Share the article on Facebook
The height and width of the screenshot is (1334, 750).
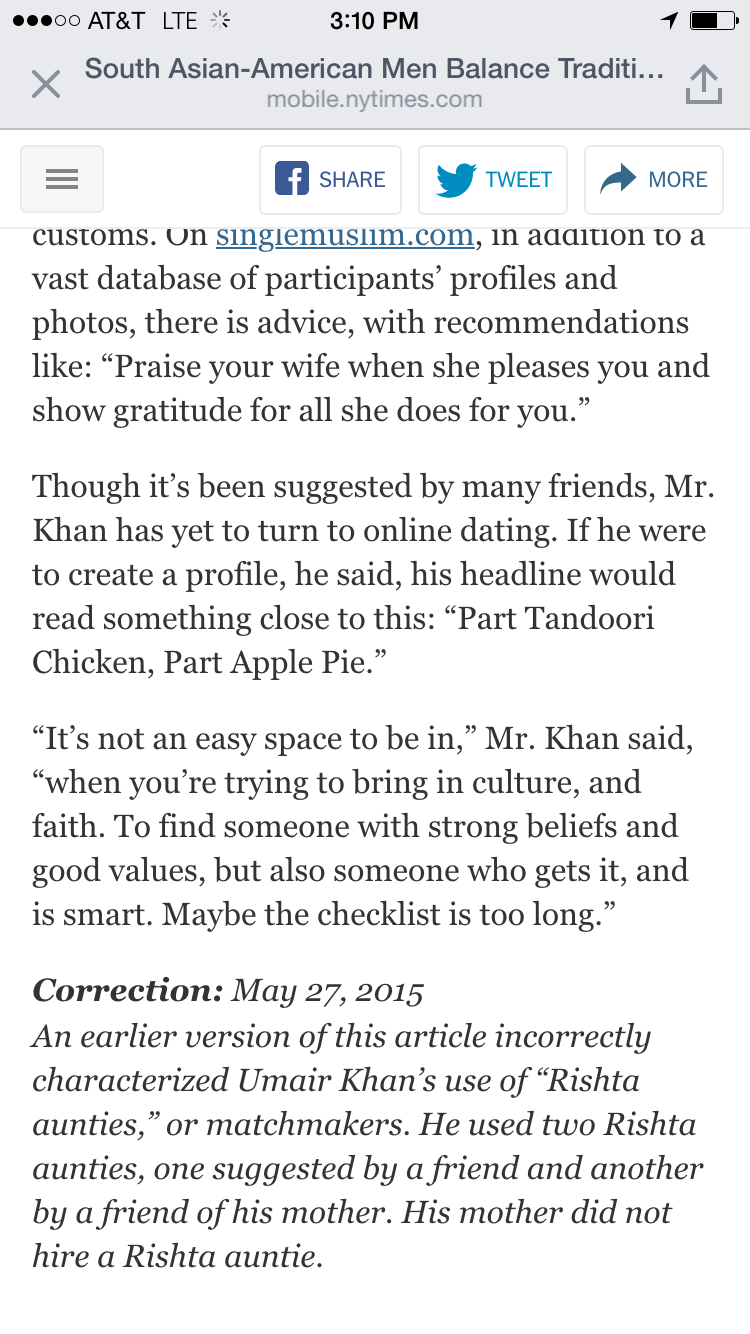(330, 180)
